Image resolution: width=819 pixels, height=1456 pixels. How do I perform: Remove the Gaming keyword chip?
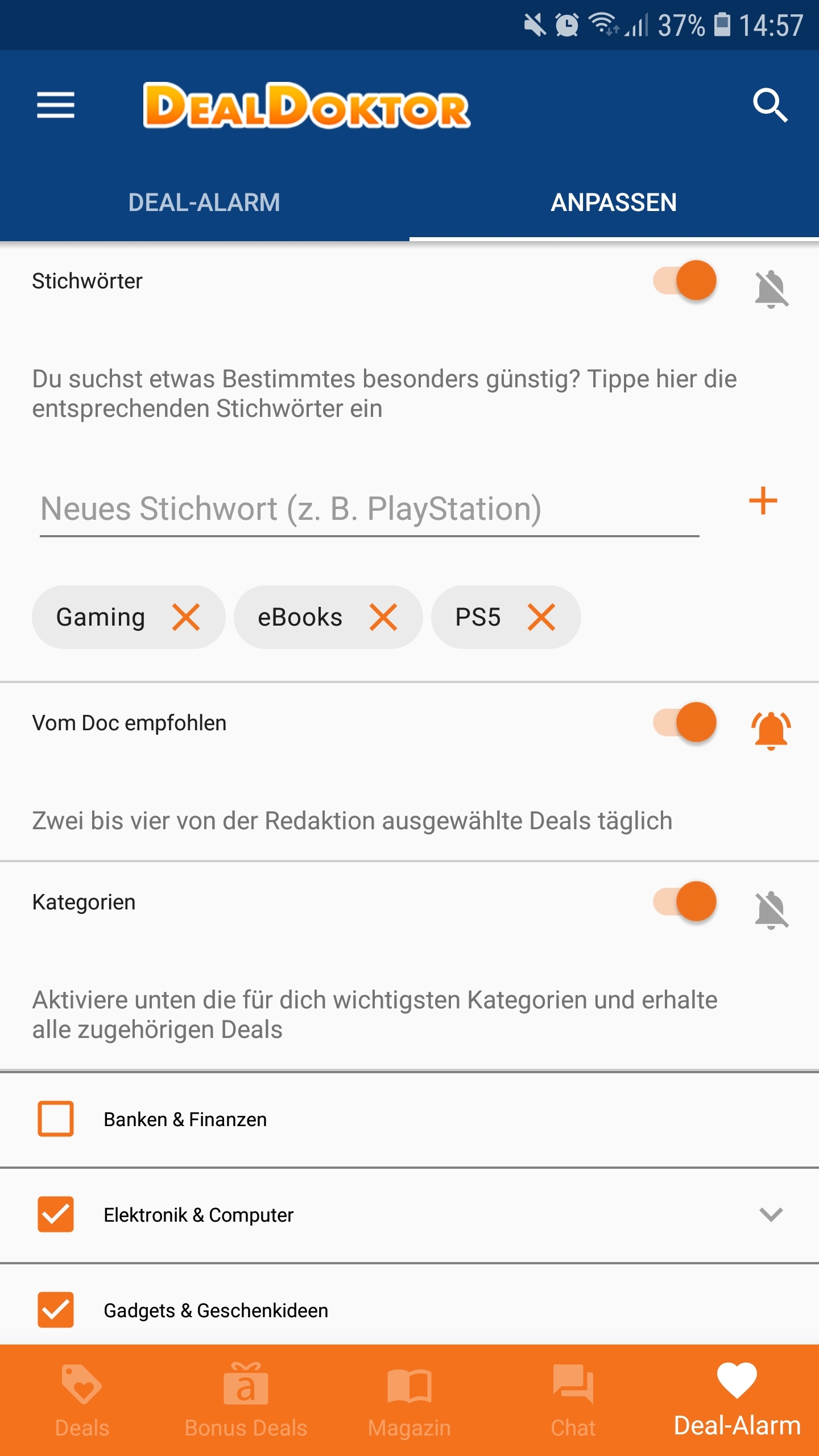(x=186, y=617)
